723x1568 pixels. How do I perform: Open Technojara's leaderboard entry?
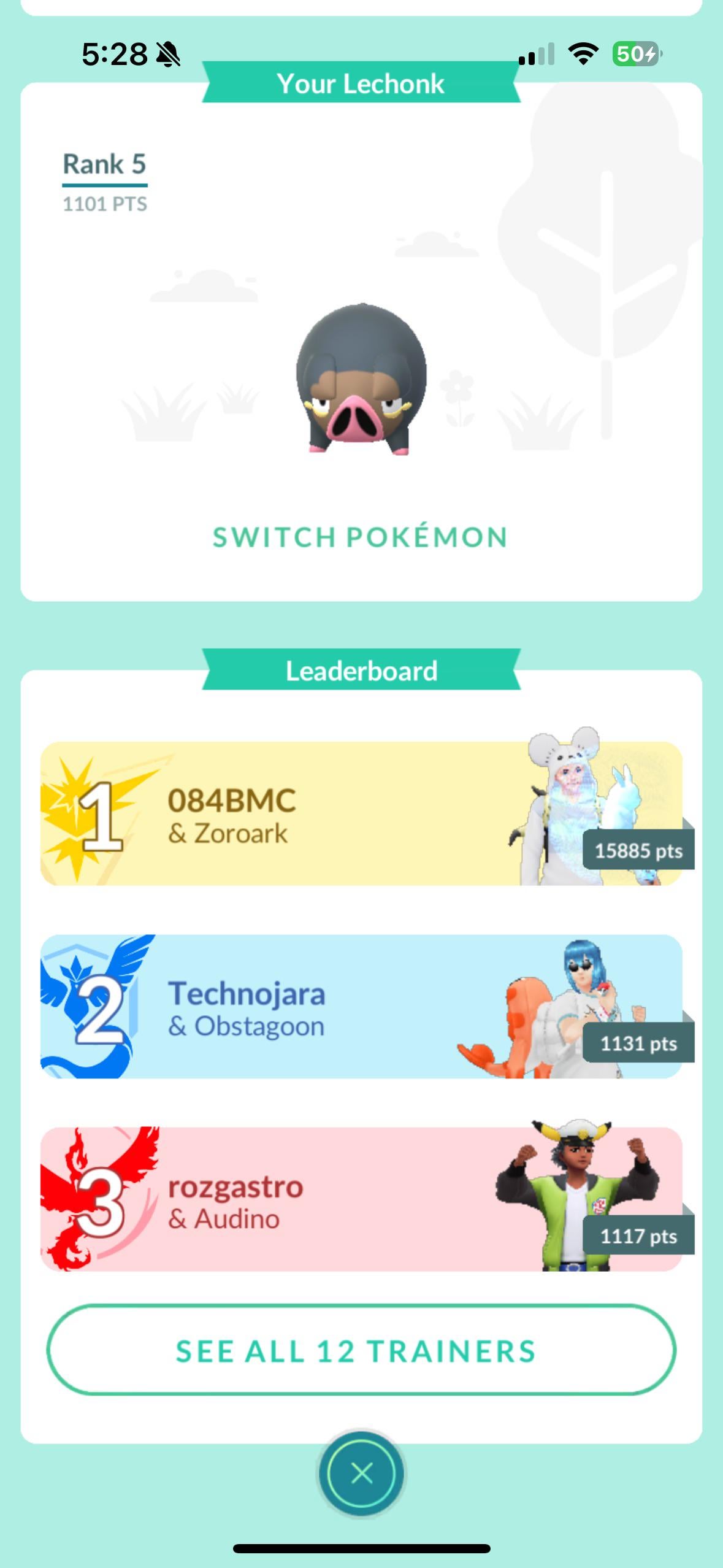361,1007
